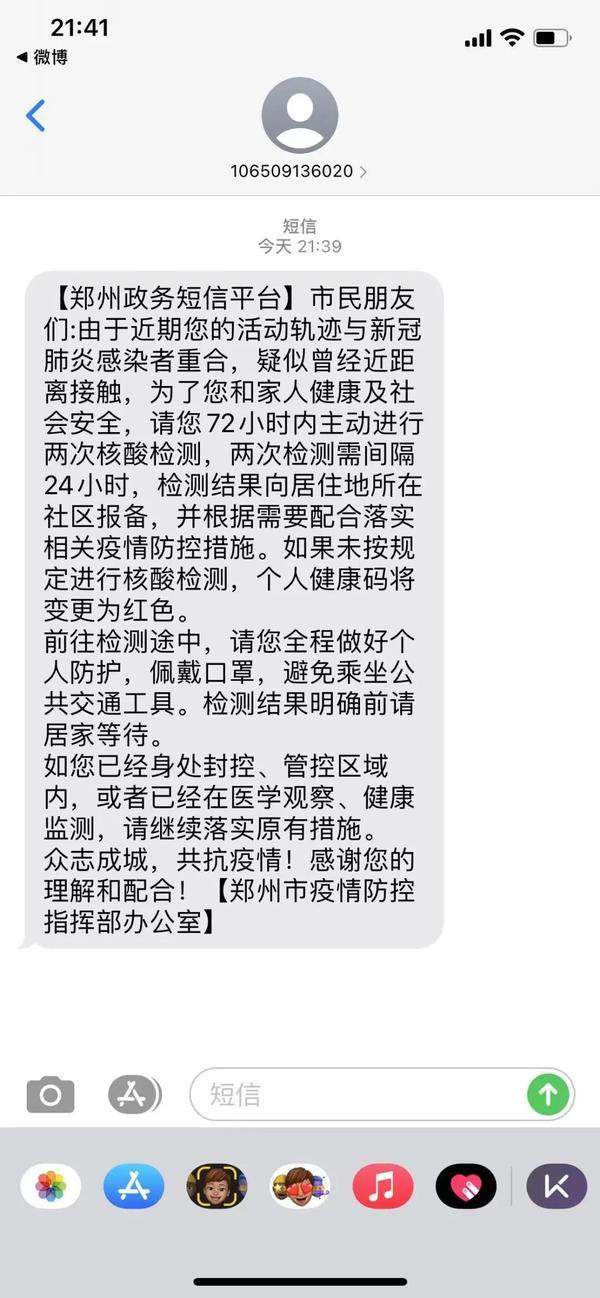This screenshot has height=1298, width=600.
Task: Open the Music iMessage app
Action: (x=383, y=1187)
